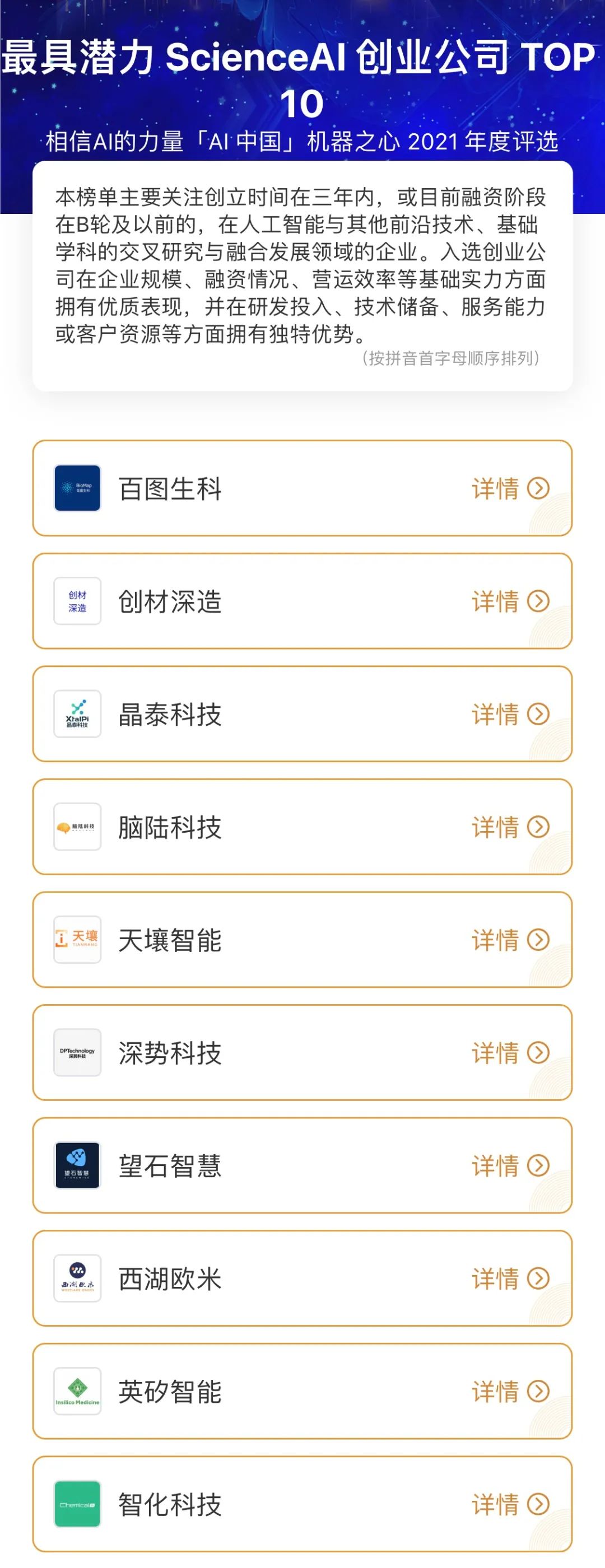See details of 英矽智能

tap(510, 1392)
